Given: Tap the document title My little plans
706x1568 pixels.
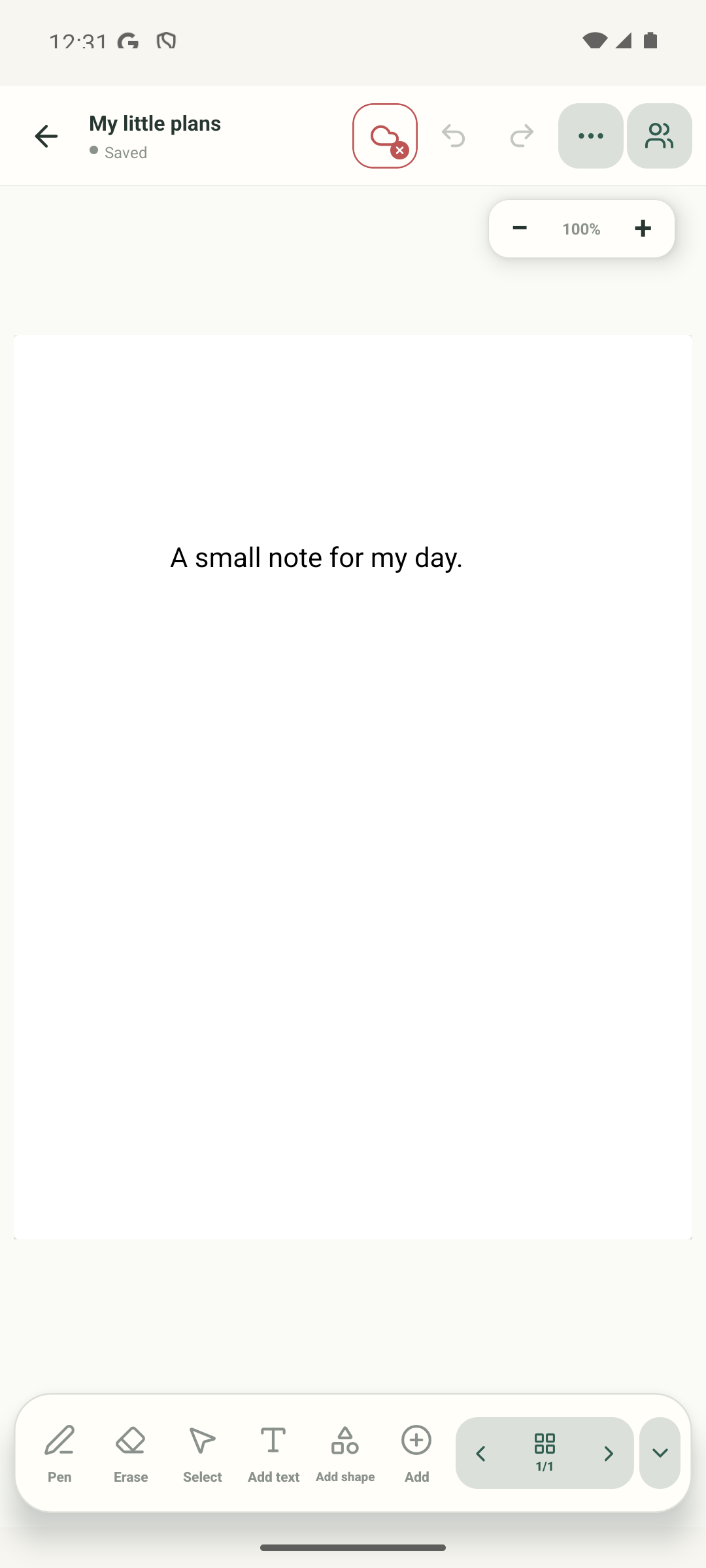Looking at the screenshot, I should [155, 123].
